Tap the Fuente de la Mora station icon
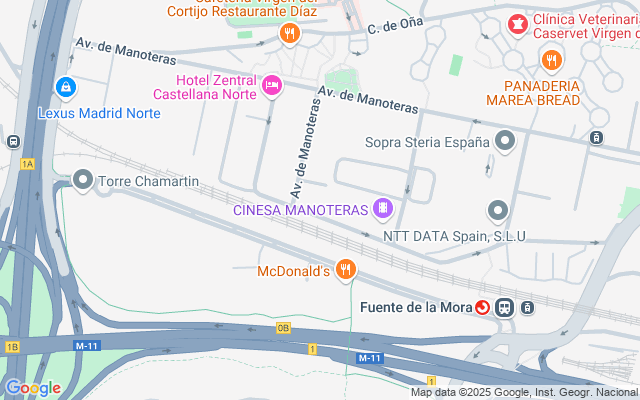 click(484, 308)
